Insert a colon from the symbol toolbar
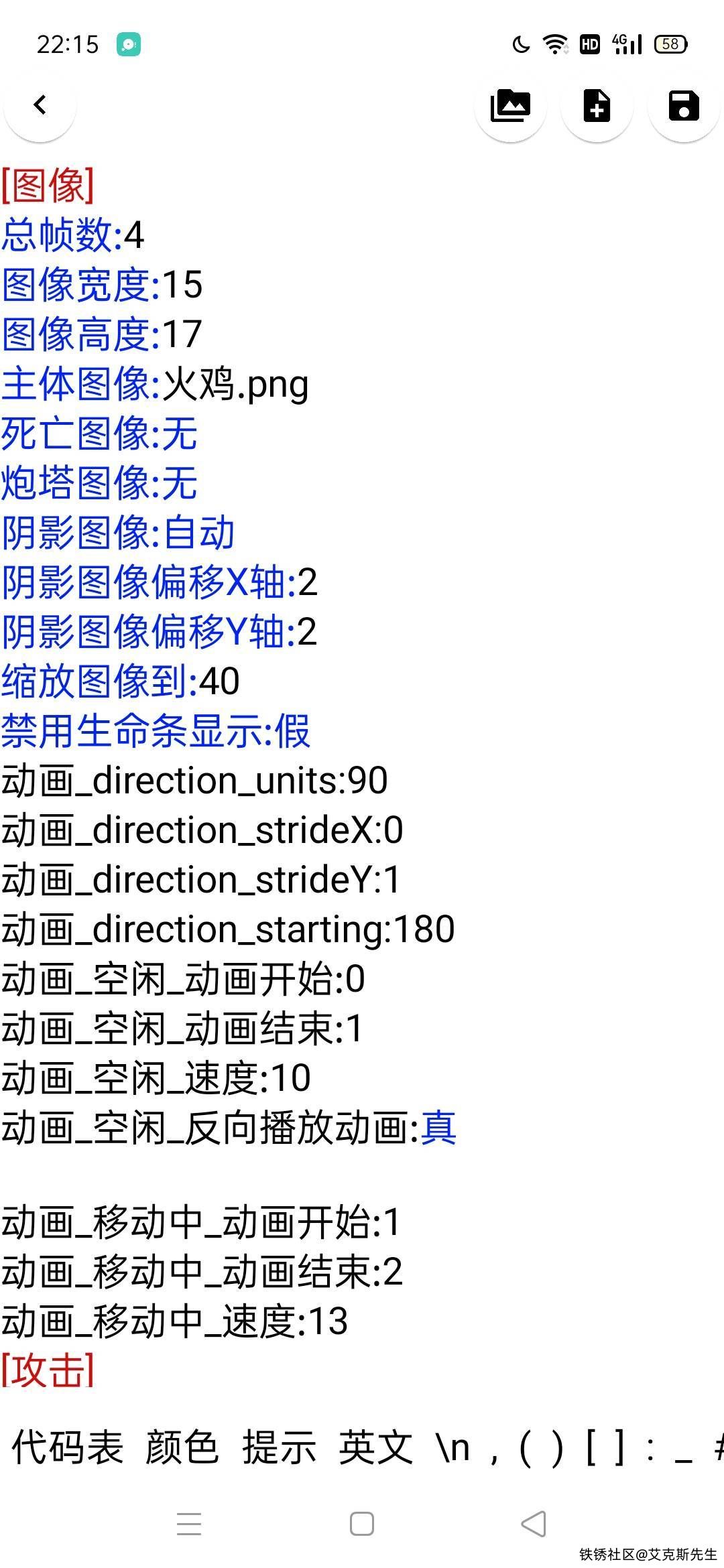724x1568 pixels. pos(651,1448)
